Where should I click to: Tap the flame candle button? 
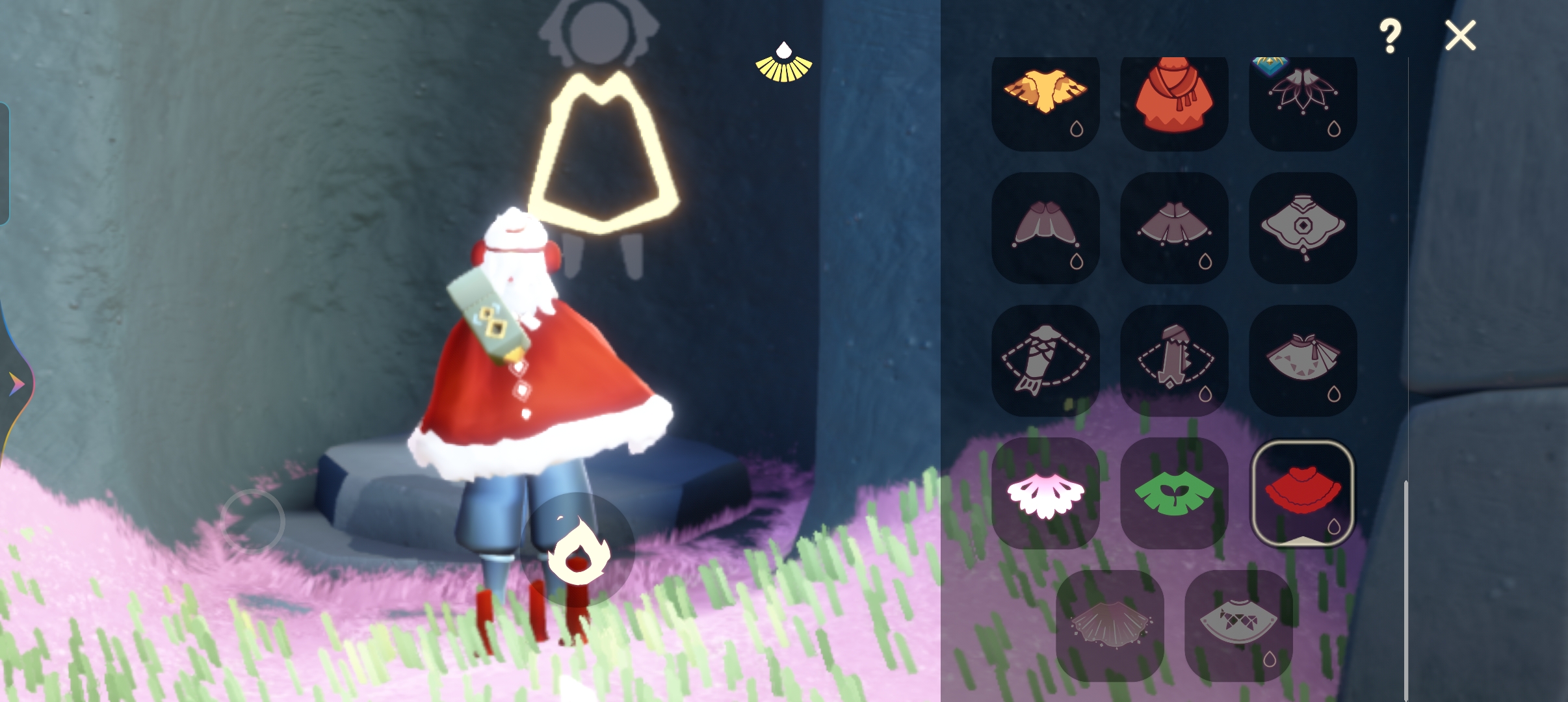577,550
